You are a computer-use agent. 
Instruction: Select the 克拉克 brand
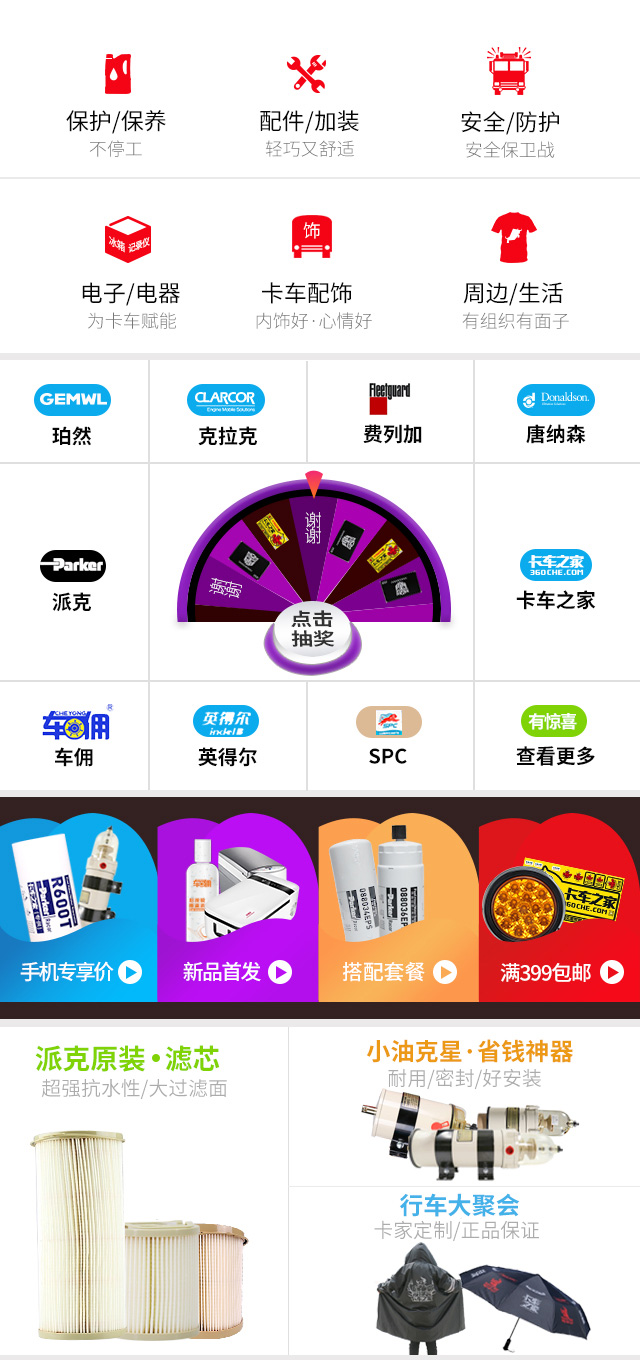coord(227,413)
